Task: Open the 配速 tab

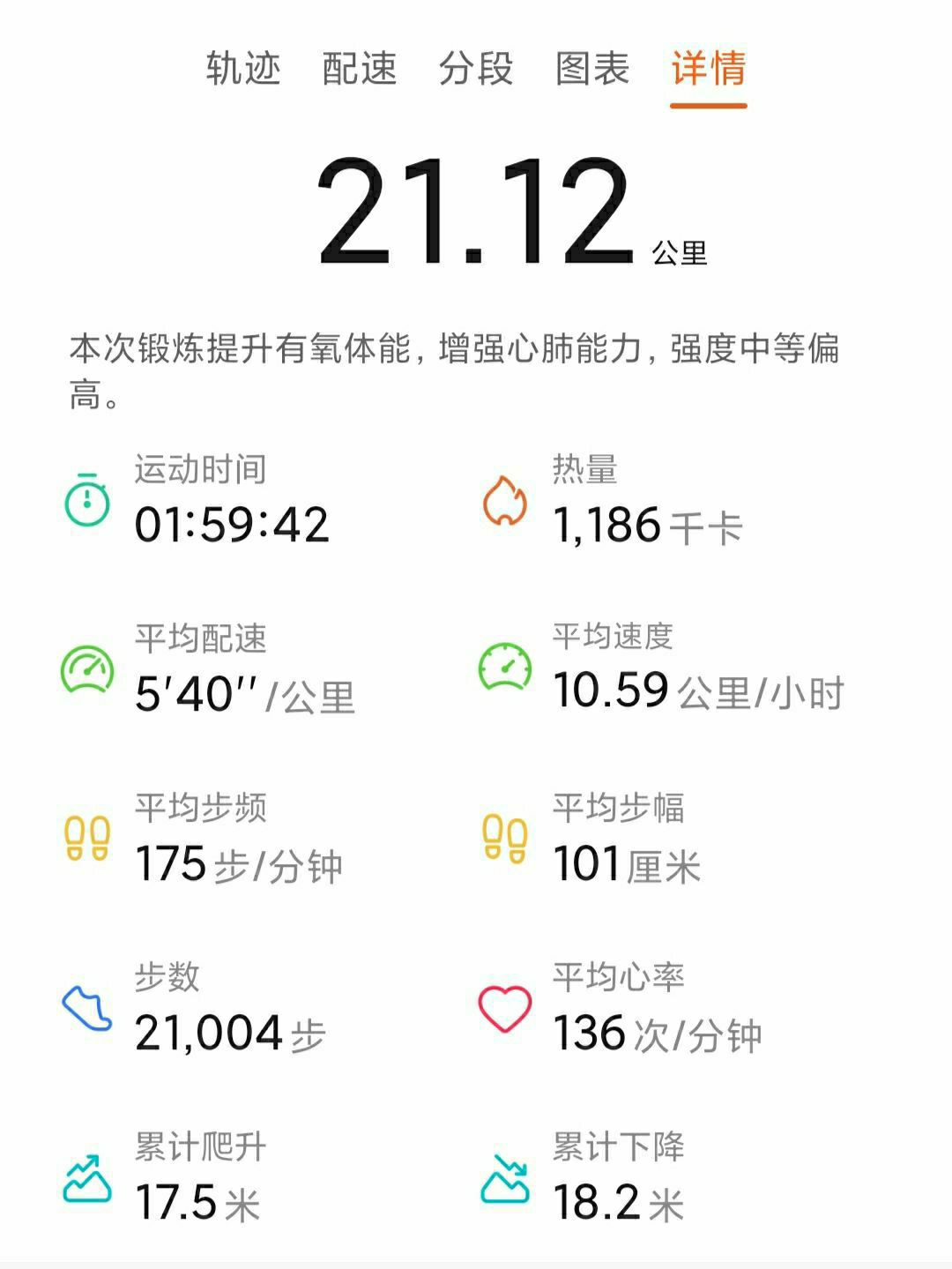Action: 360,69
